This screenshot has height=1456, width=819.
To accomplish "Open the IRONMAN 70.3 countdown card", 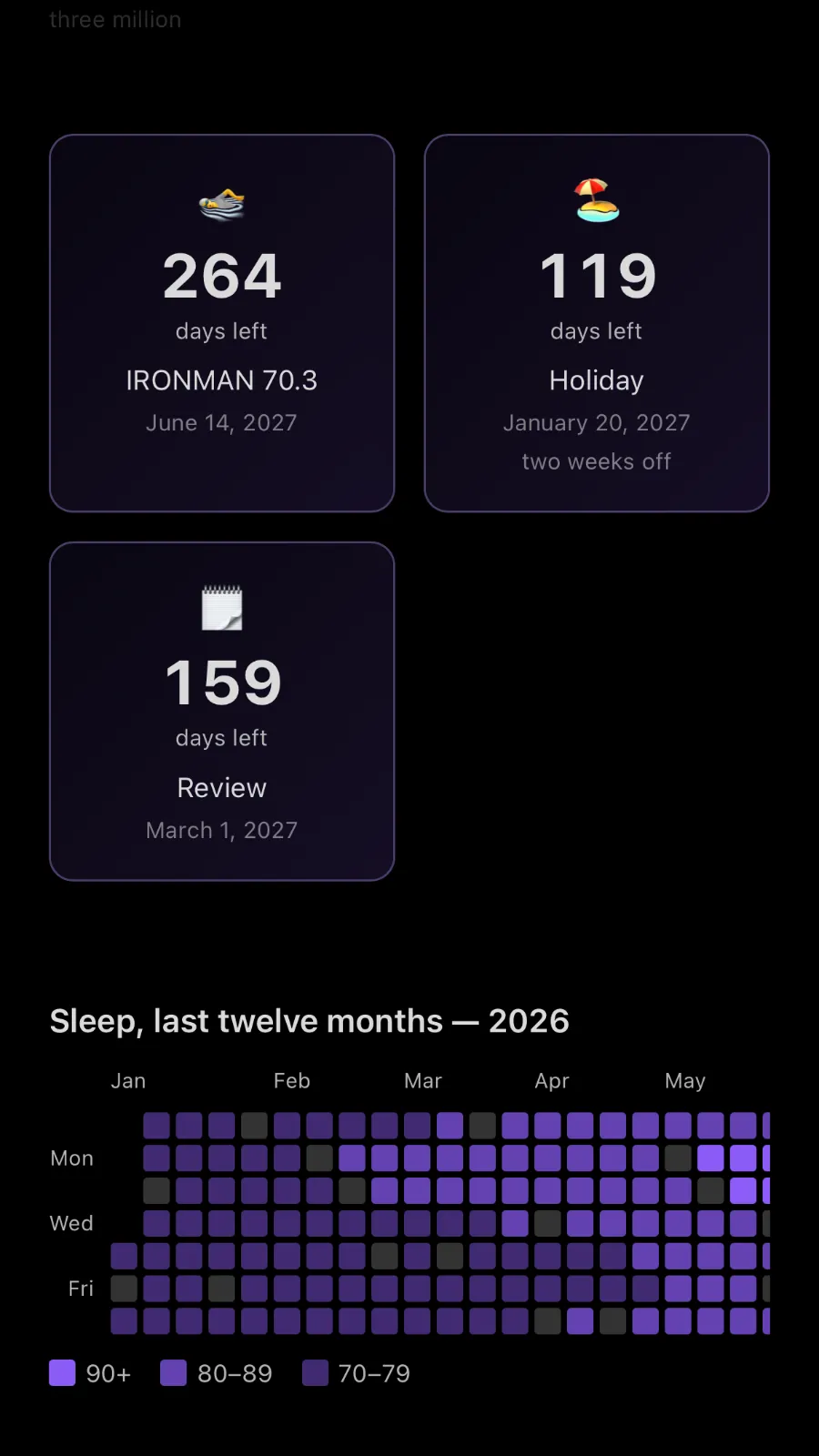I will pyautogui.click(x=222, y=323).
